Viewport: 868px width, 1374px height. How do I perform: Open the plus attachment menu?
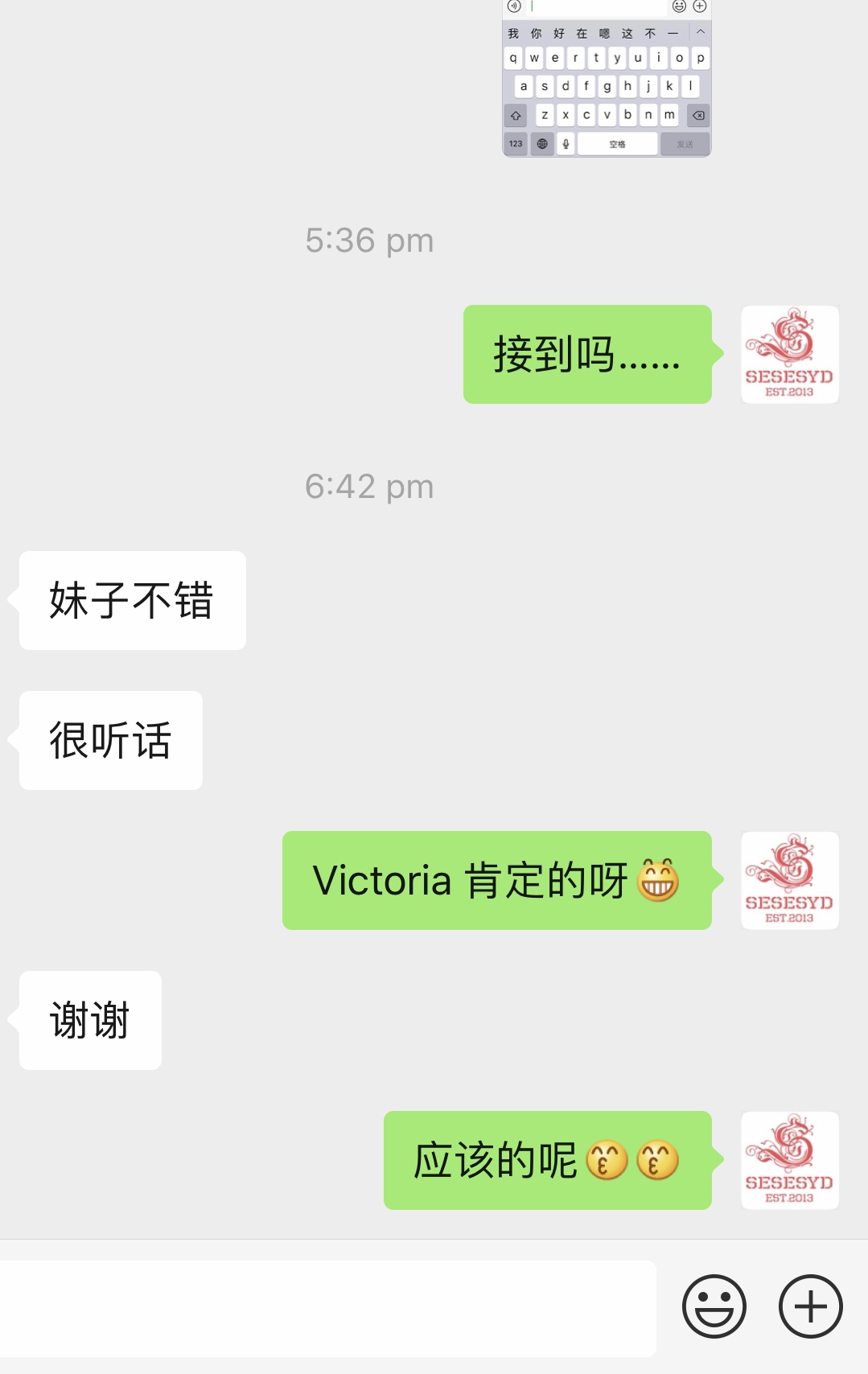(x=810, y=1306)
